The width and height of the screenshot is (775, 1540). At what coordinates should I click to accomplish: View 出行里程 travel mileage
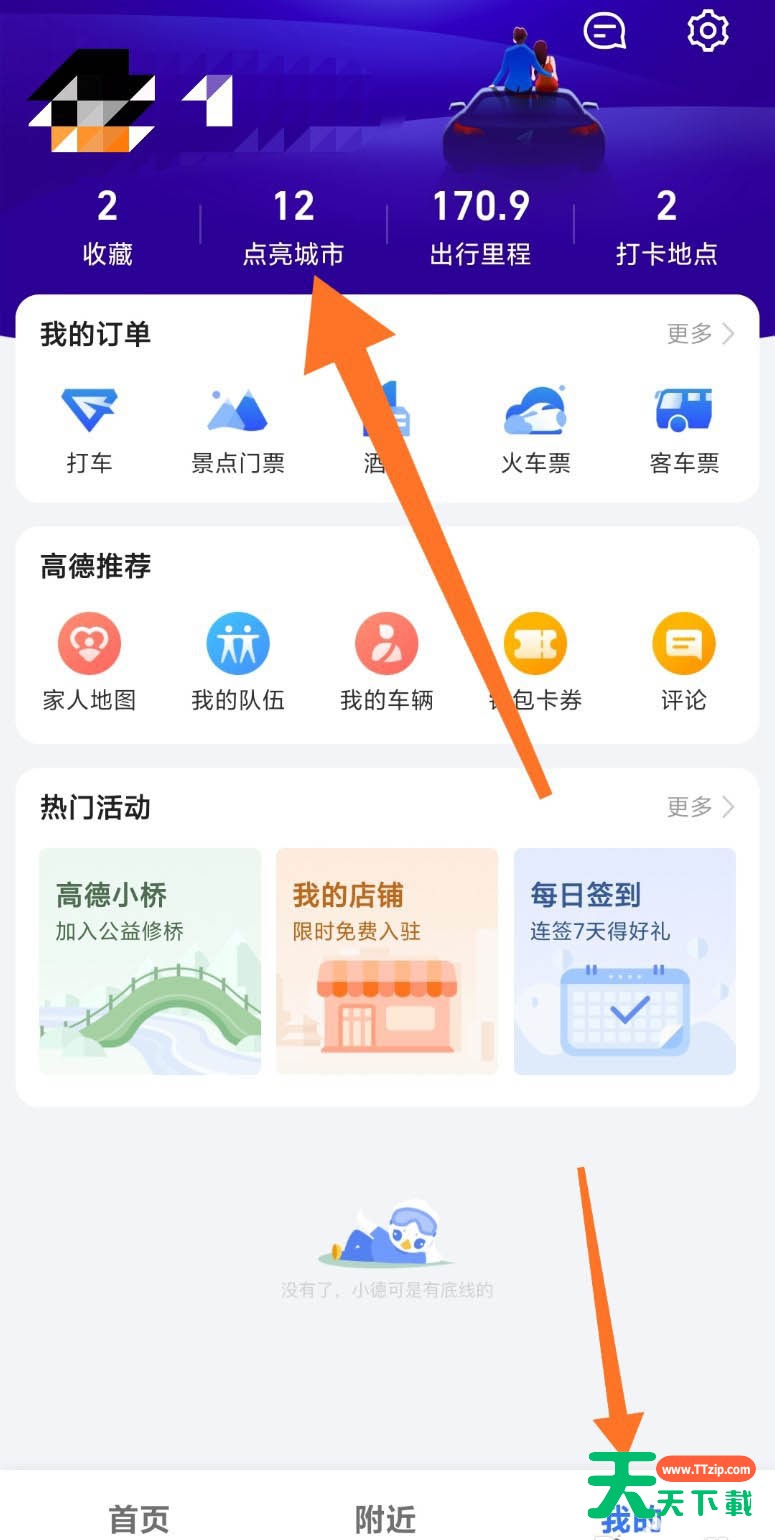[x=480, y=229]
